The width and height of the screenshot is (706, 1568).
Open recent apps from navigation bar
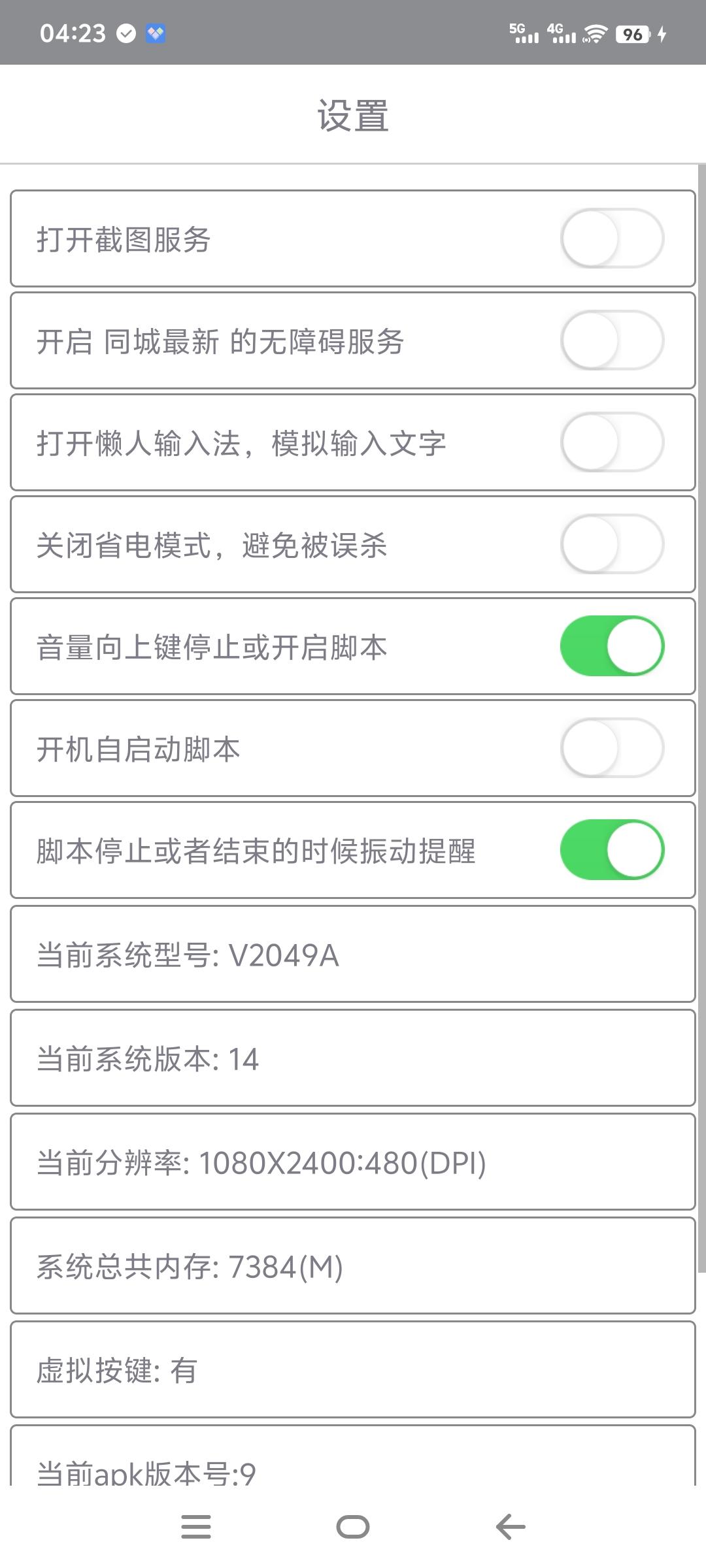[195, 1527]
